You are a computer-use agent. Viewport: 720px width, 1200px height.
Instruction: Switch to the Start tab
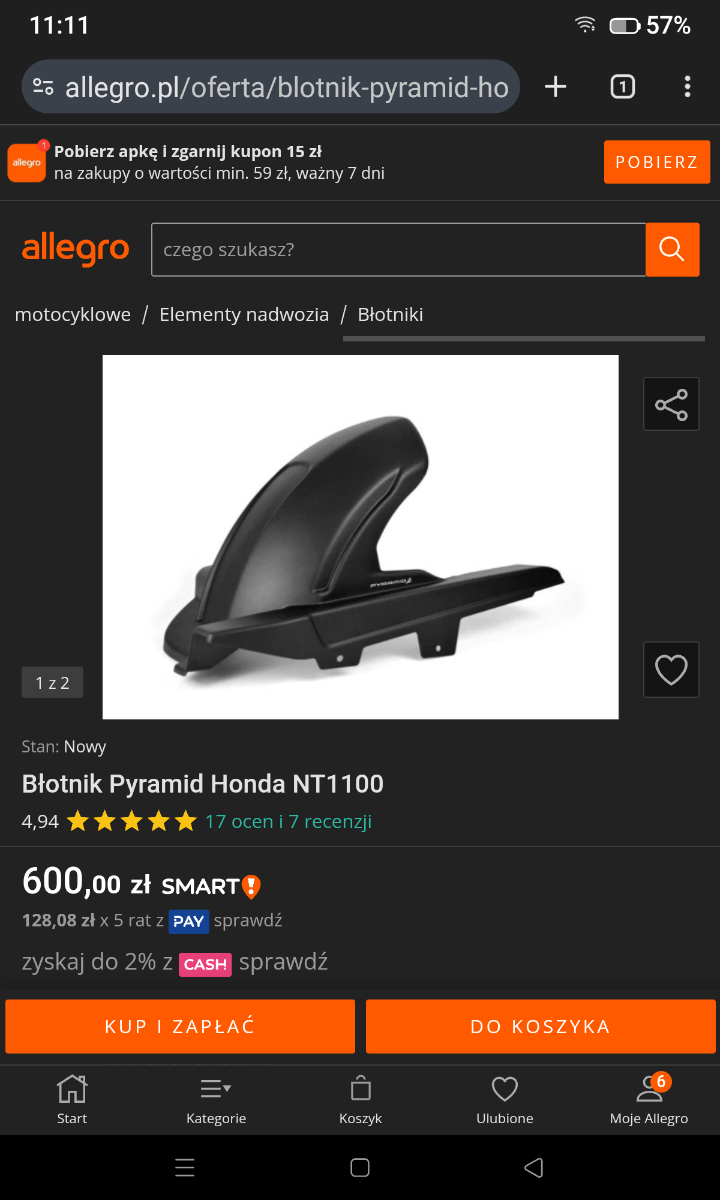point(72,1100)
